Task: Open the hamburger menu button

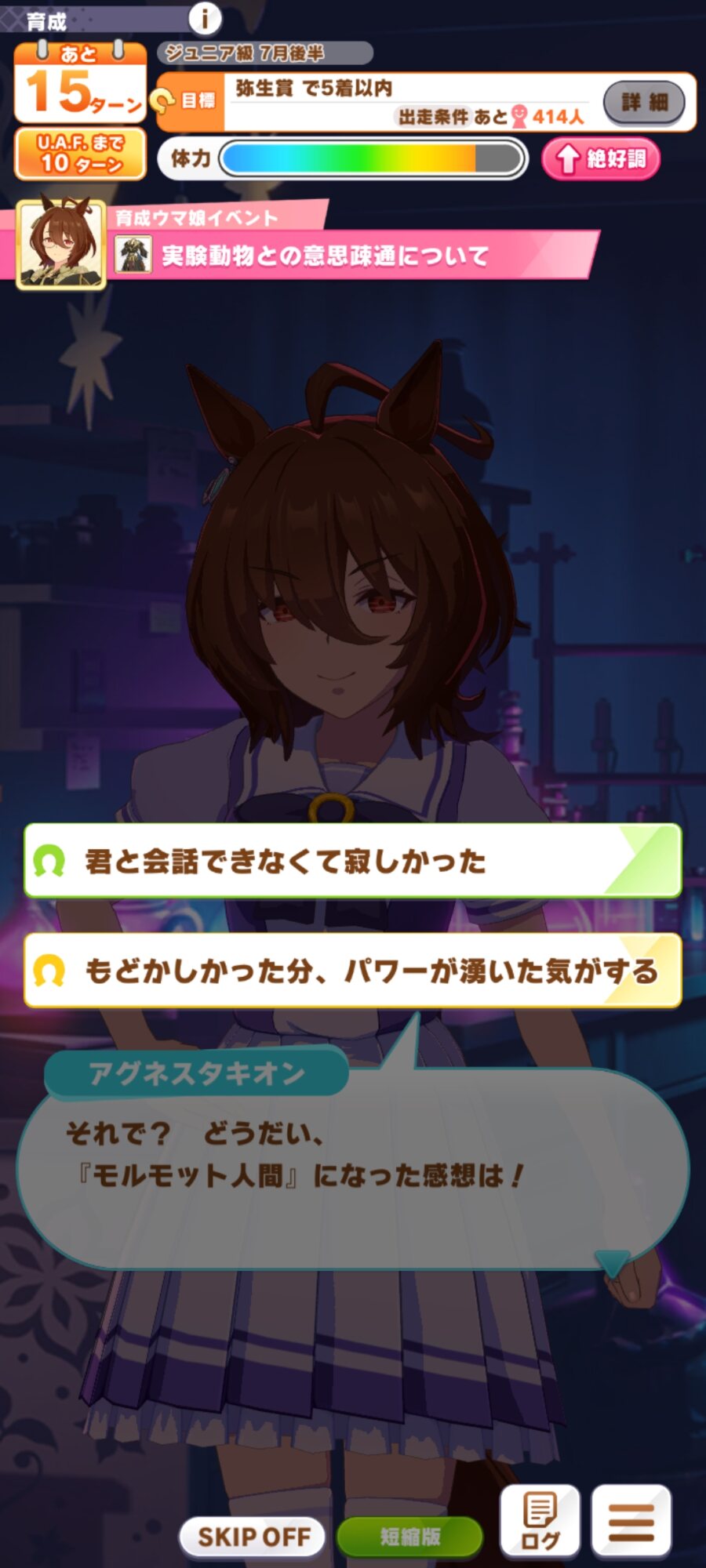Action: [x=631, y=1521]
